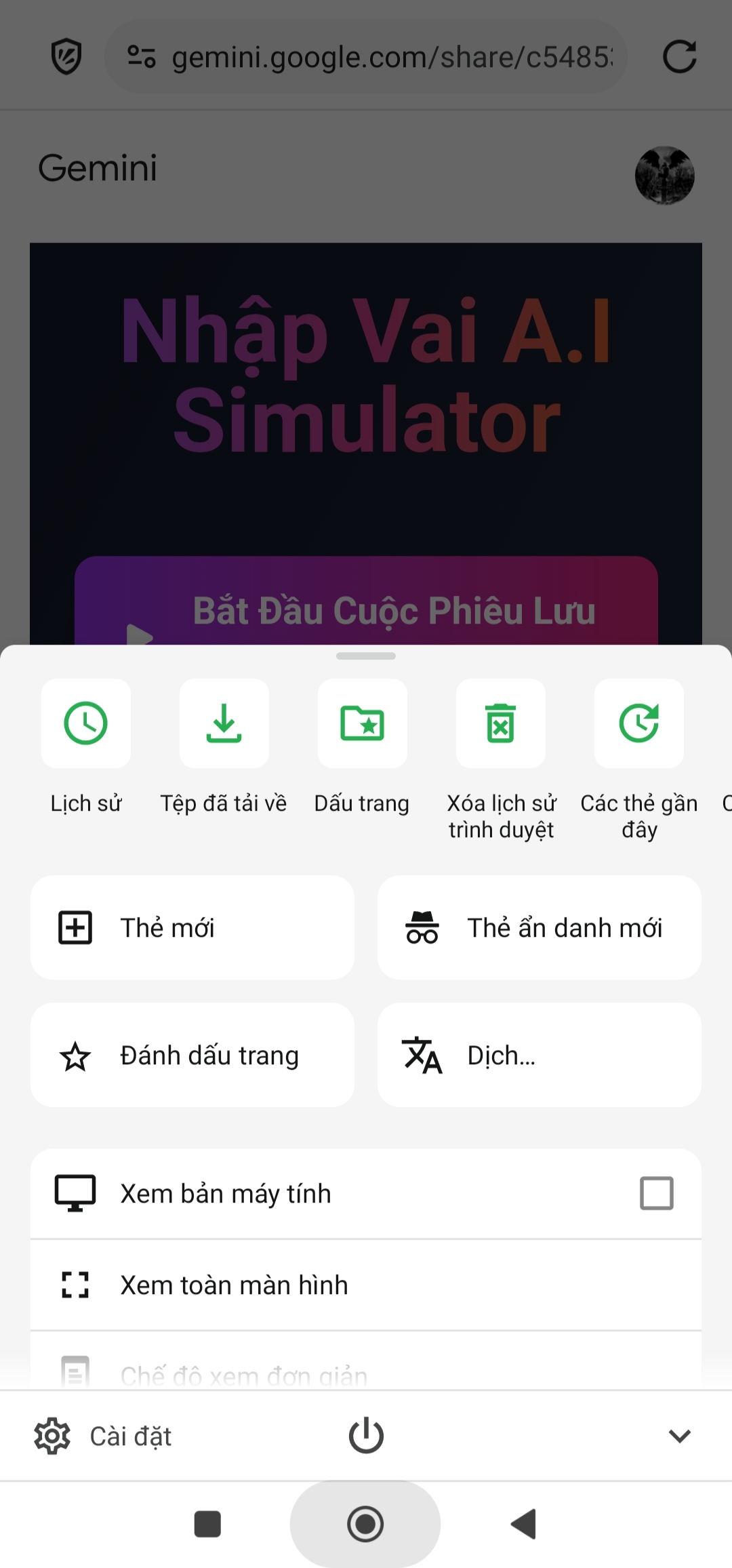Screen dimensions: 732x1568
Task: Open the shield protection icon
Action: 66,57
